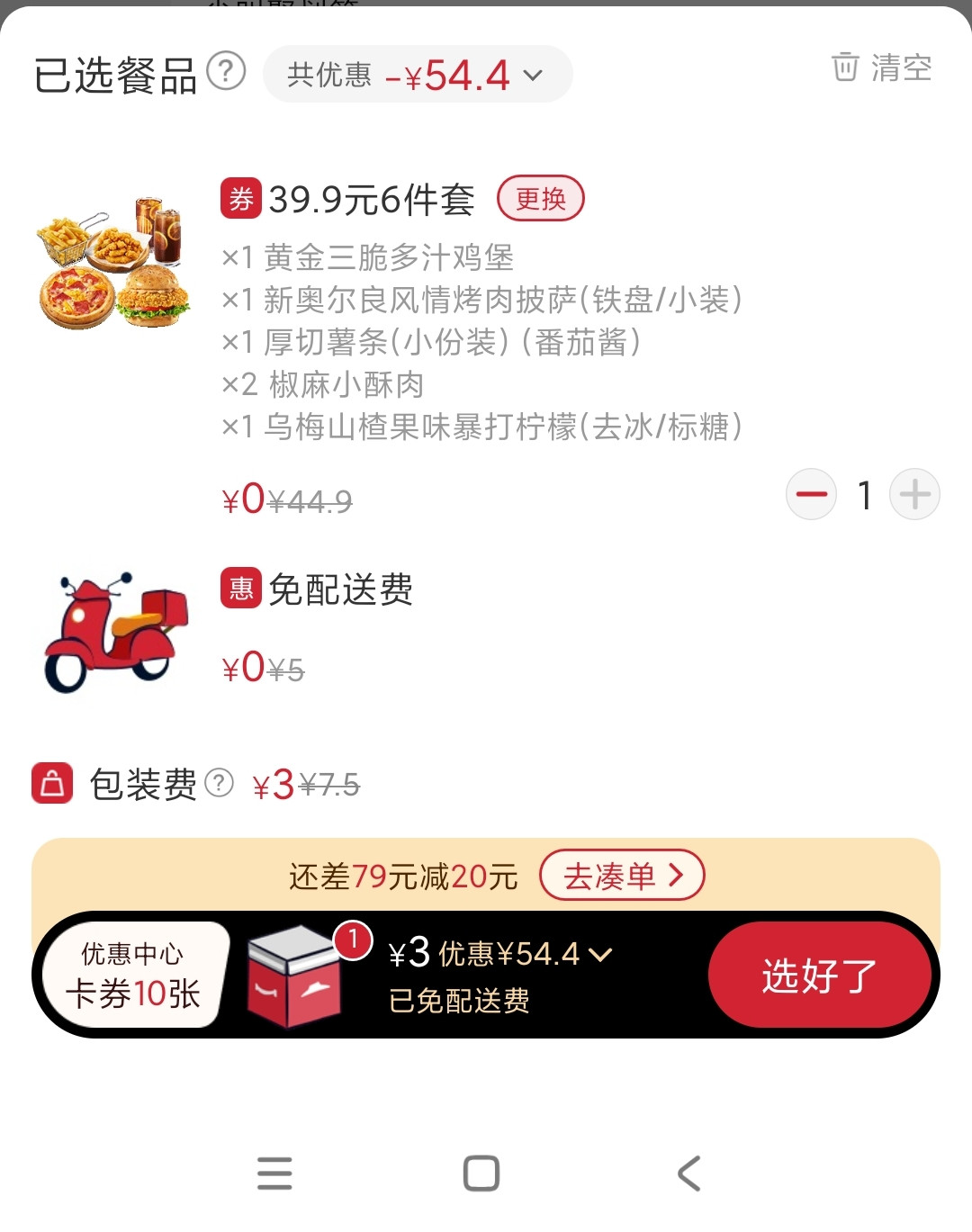Viewport: 972px width, 1232px height.
Task: Go back using system back button
Action: pos(689,1173)
